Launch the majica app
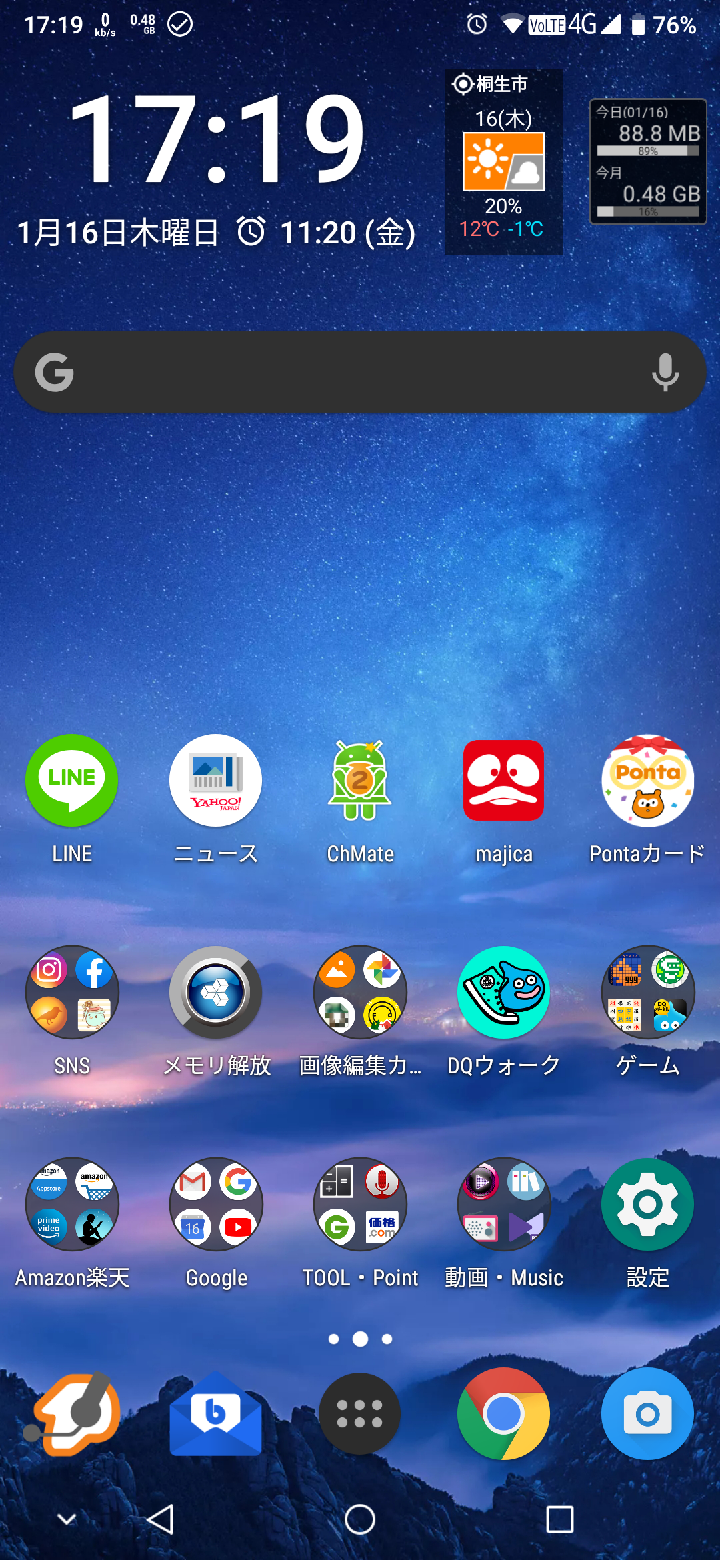This screenshot has height=1560, width=720. [504, 781]
